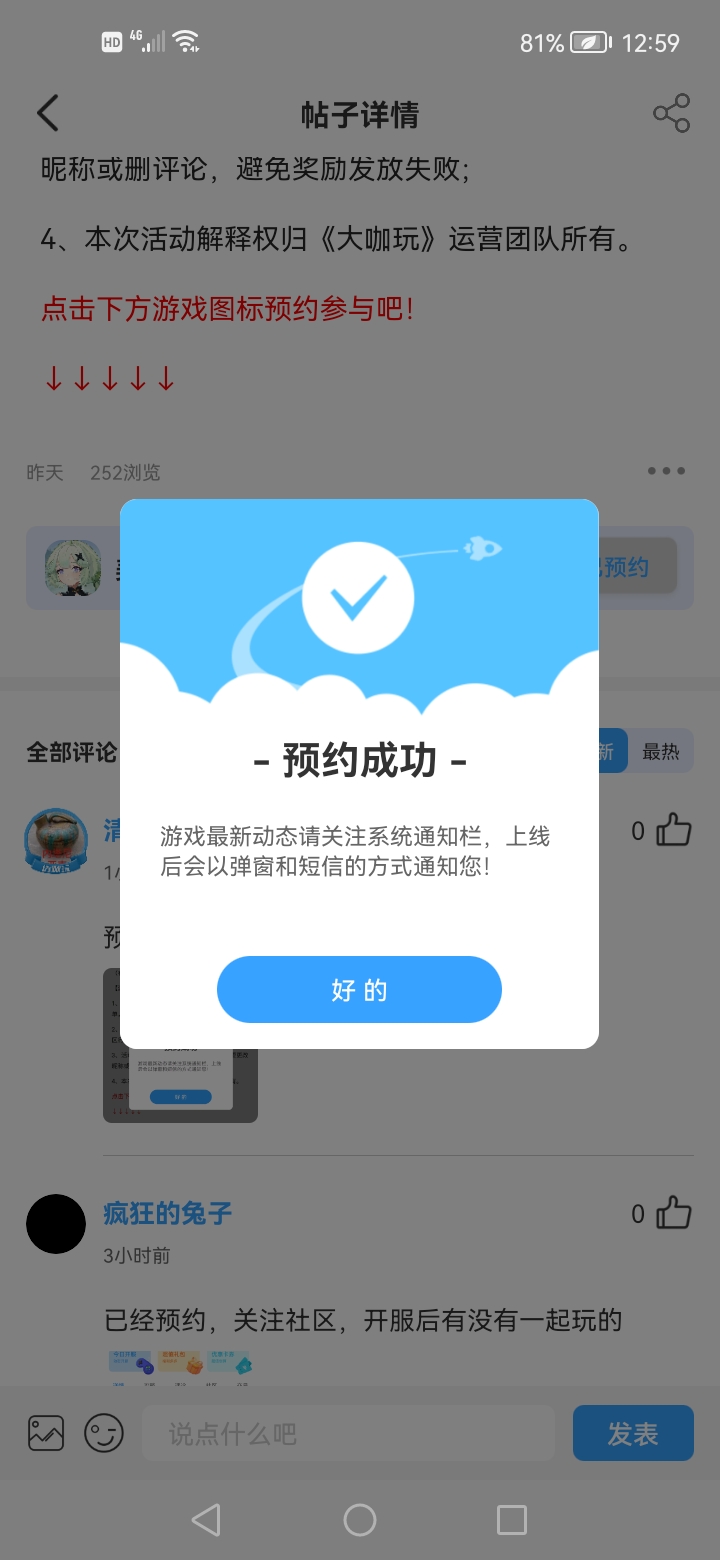Tap the system home button
The height and width of the screenshot is (1560, 720).
(360, 1520)
